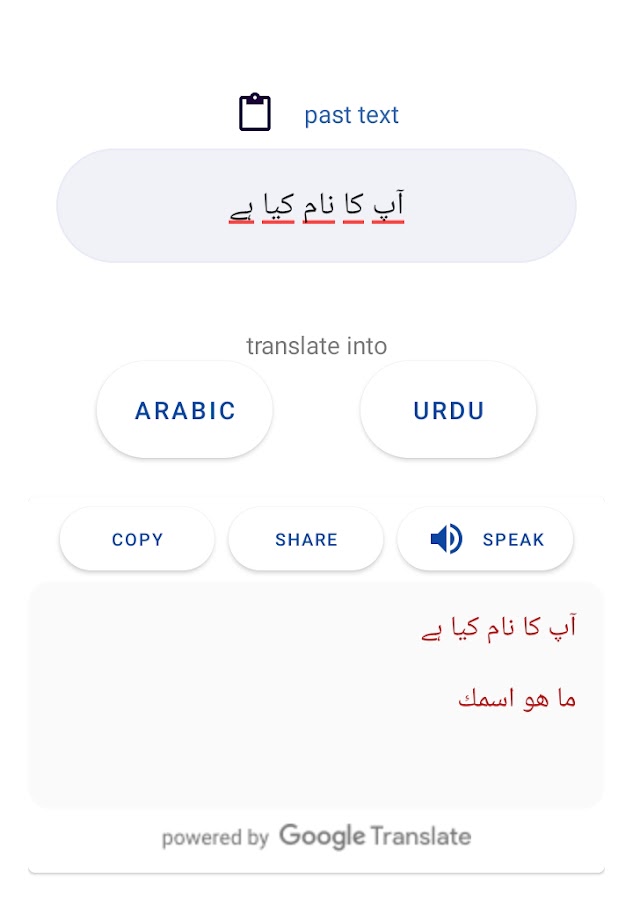Viewport: 633px width, 900px height.
Task: Translate into Urdu
Action: click(448, 410)
